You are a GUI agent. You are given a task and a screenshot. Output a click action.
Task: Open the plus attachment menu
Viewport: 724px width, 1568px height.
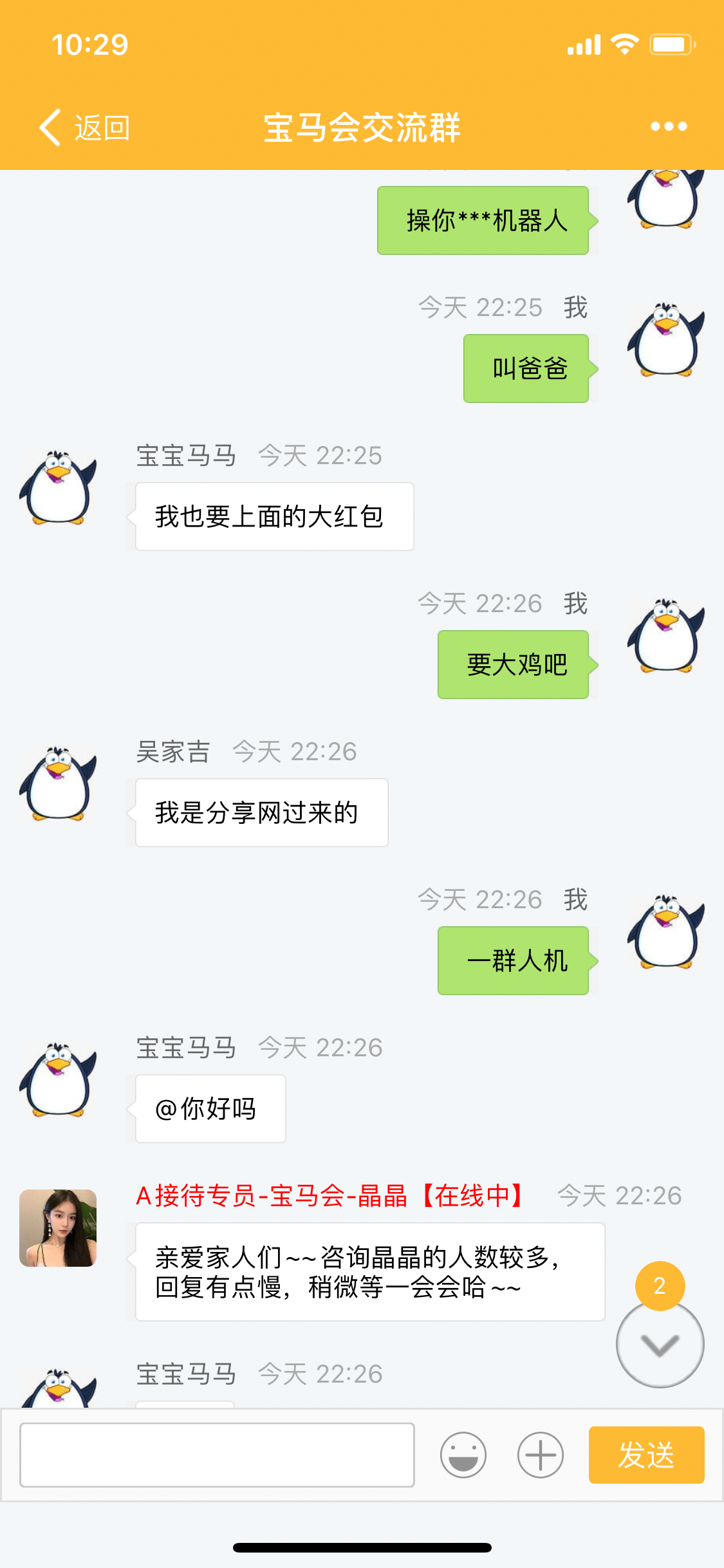(541, 1455)
